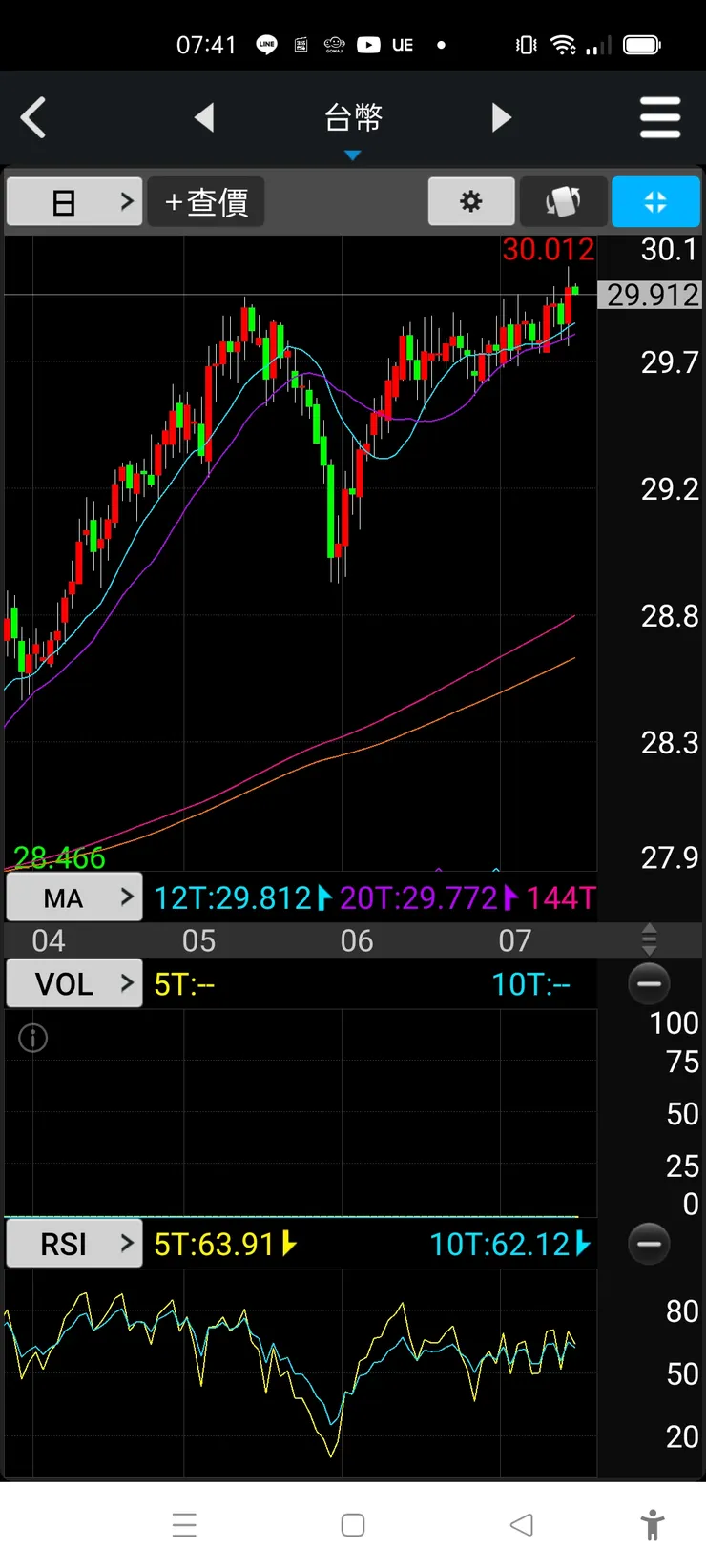Collapse the RSI panel with minus button
This screenshot has width=706, height=1568.
click(x=649, y=1244)
